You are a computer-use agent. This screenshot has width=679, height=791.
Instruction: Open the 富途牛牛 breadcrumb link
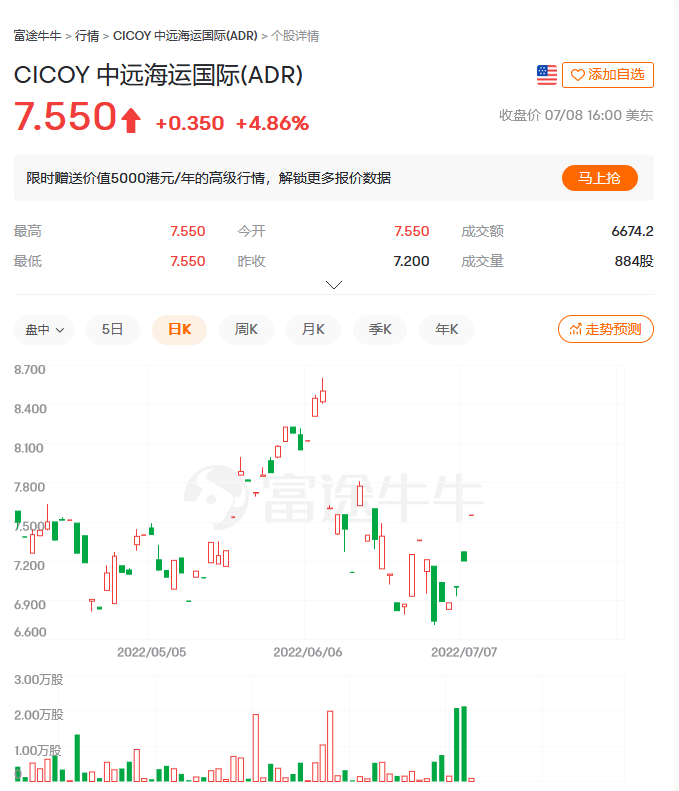point(38,36)
